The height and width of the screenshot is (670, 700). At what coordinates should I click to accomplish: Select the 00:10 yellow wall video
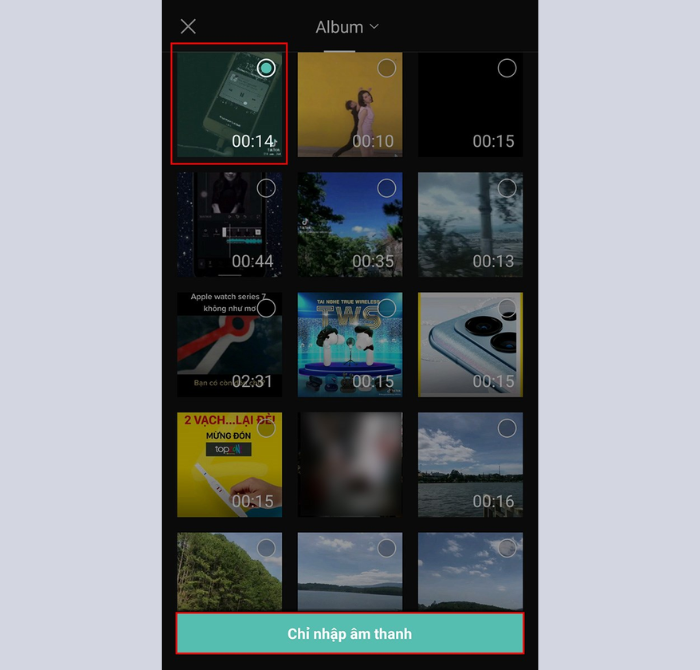coord(386,68)
